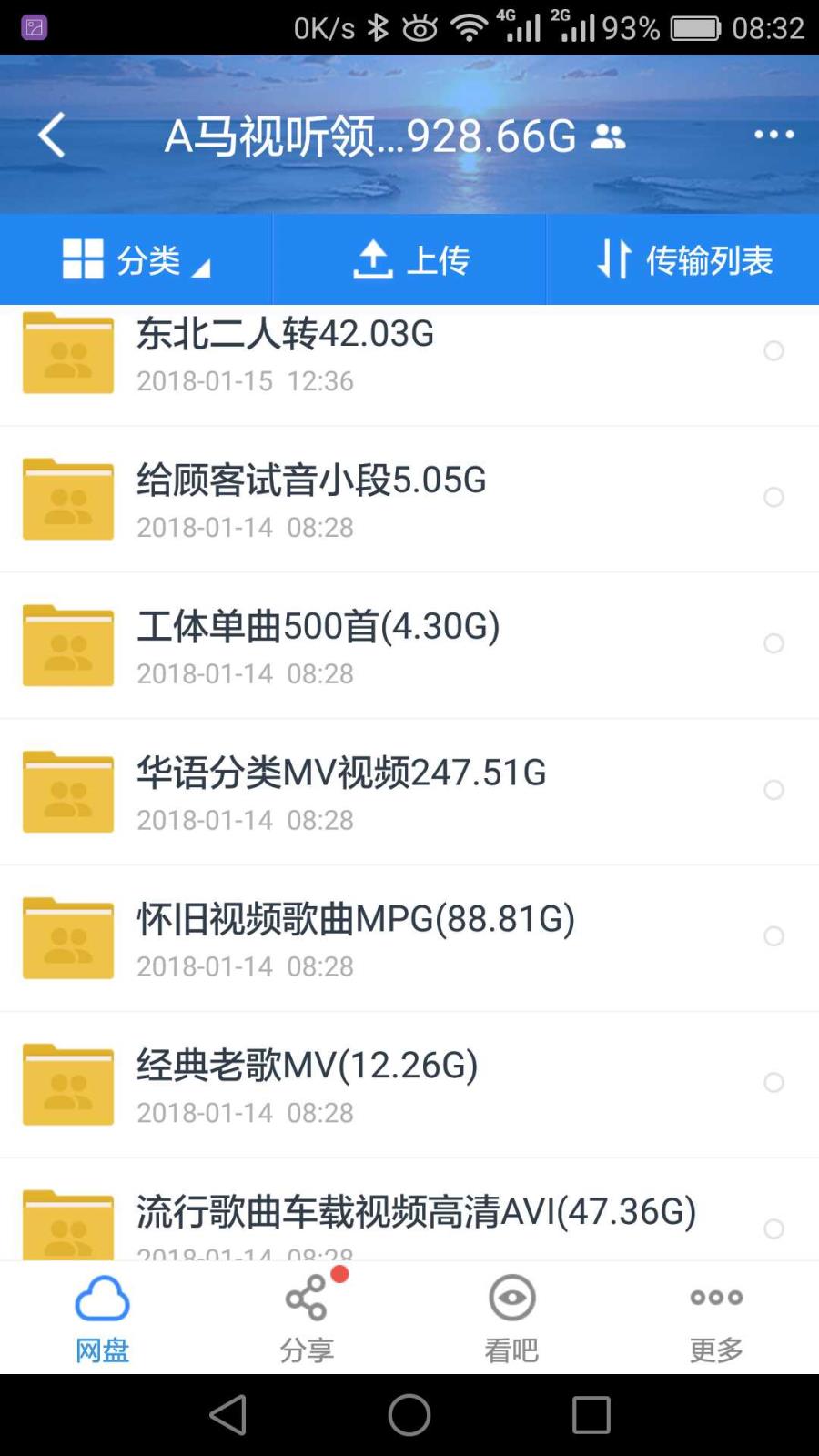Tap the 上传 upload button

[409, 259]
